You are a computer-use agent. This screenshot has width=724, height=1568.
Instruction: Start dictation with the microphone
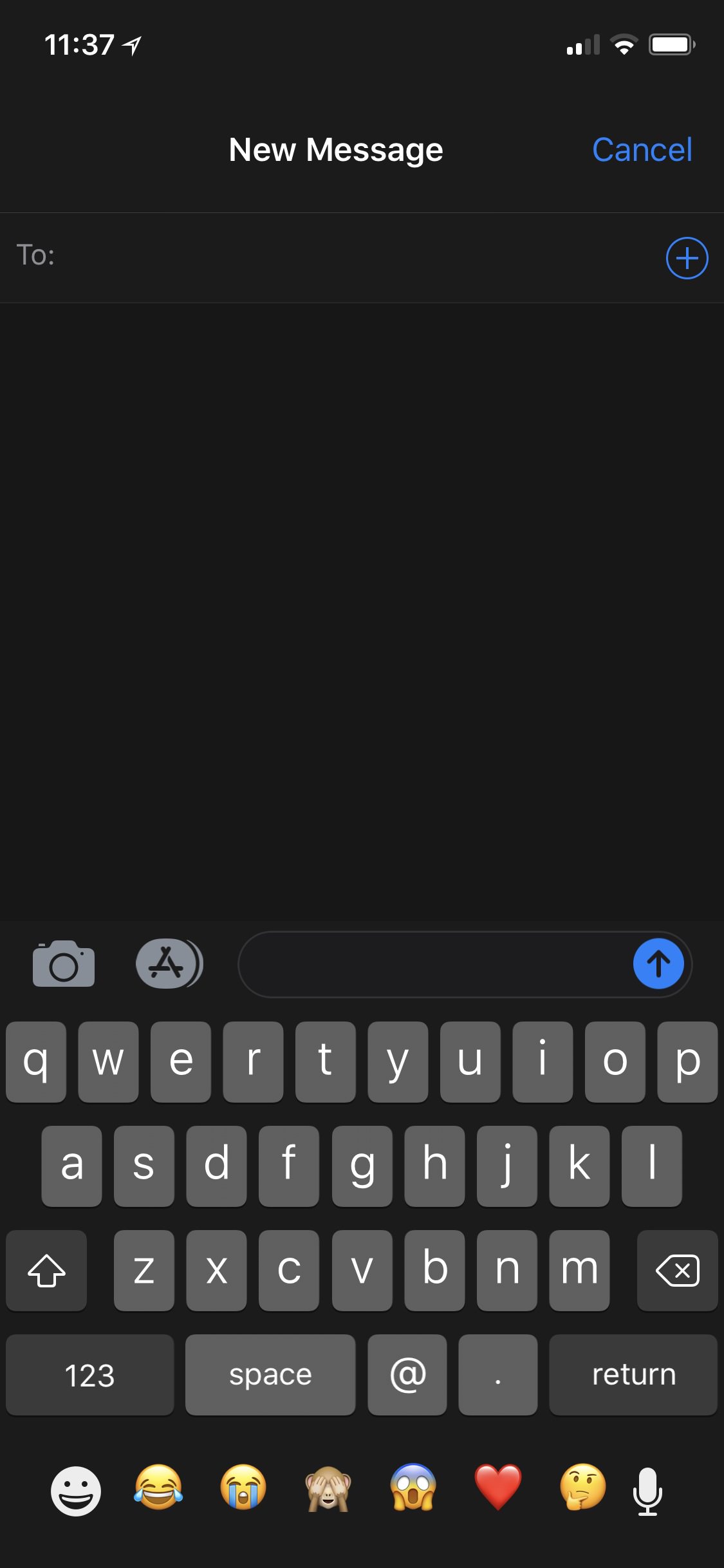647,1491
